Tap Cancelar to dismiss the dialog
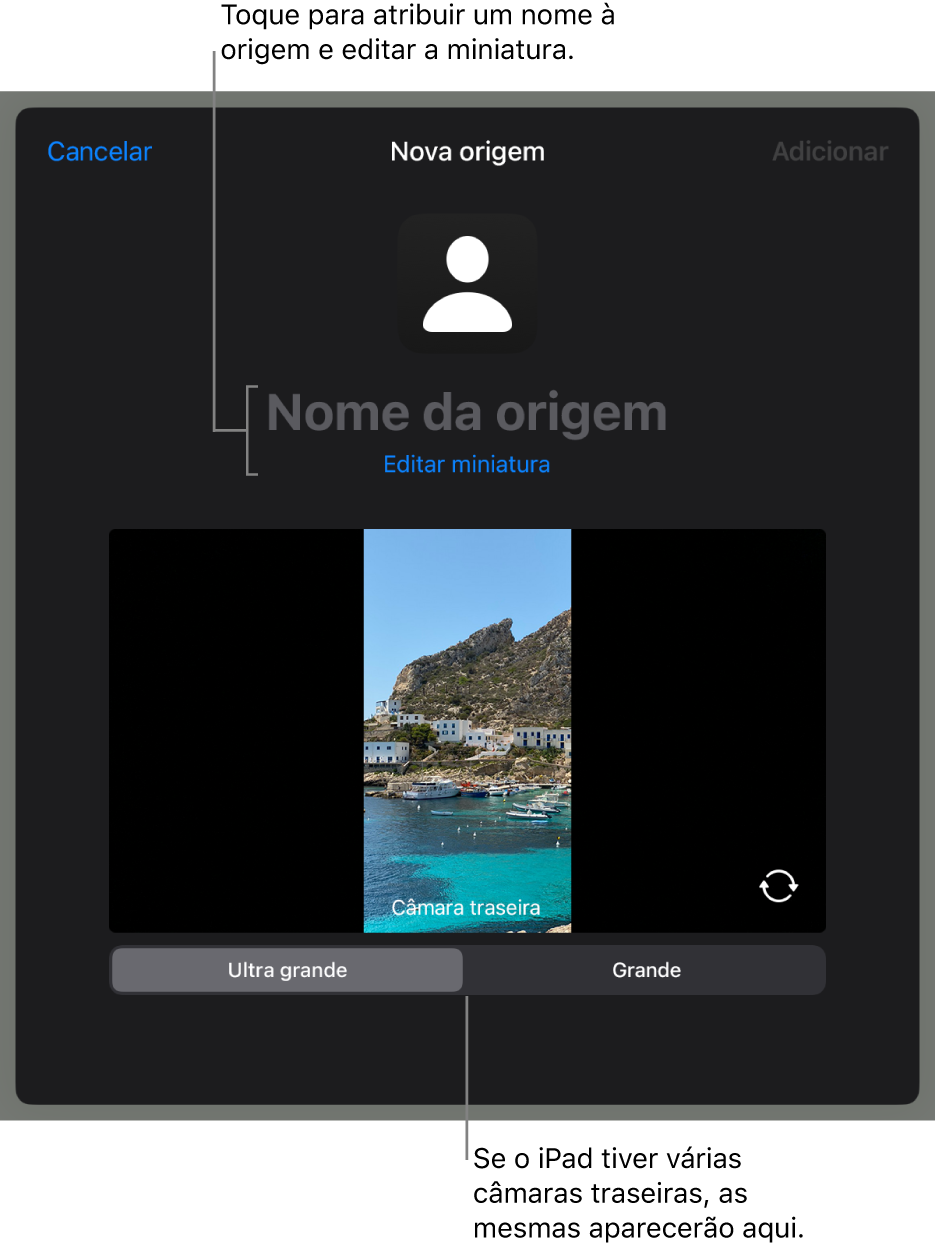The height and width of the screenshot is (1255, 935). tap(100, 152)
